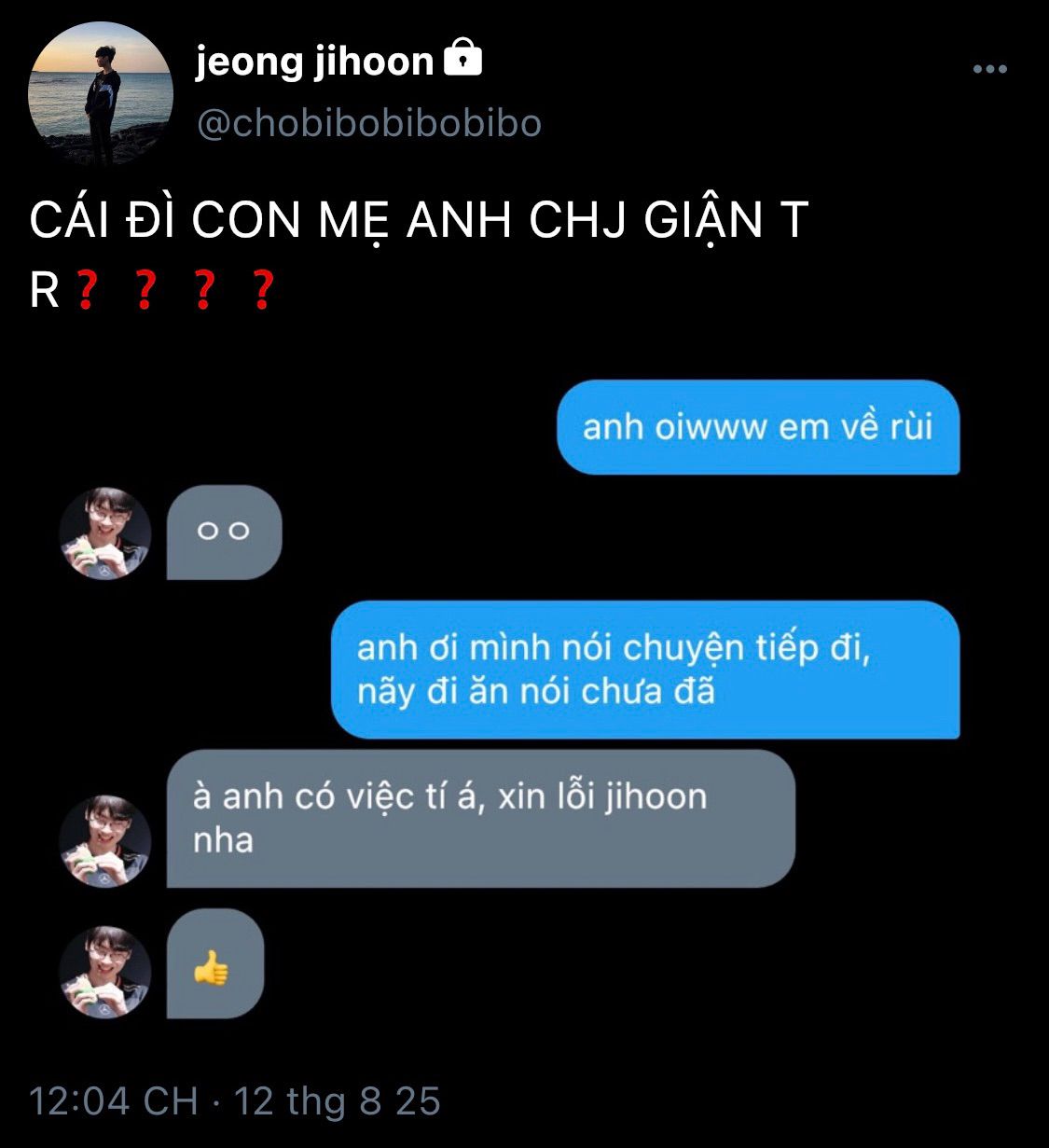This screenshot has width=1049, height=1148.
Task: Open the tweet's overflow menu
Action: (x=989, y=69)
